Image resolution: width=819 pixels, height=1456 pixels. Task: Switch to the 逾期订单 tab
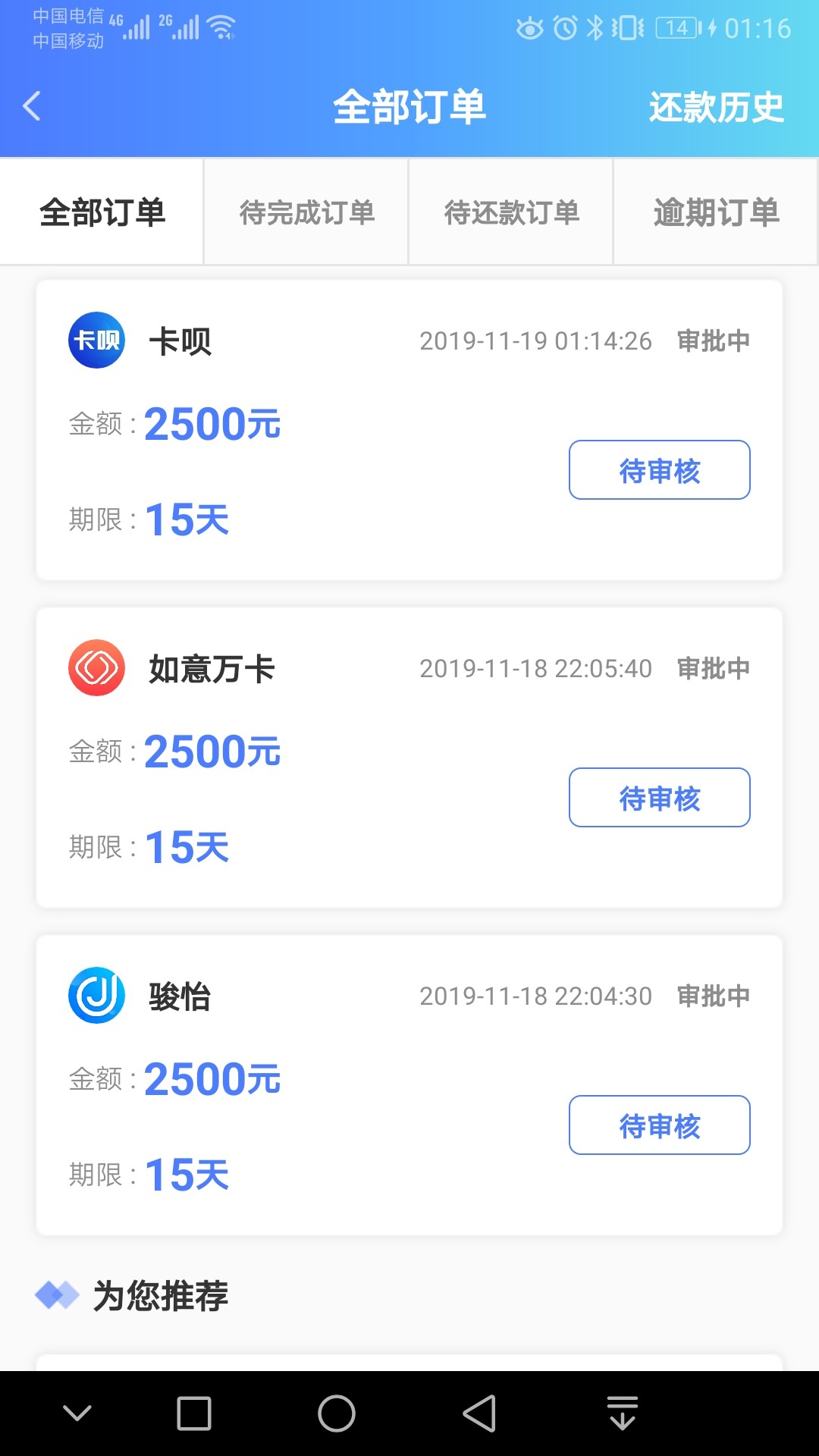click(x=716, y=212)
